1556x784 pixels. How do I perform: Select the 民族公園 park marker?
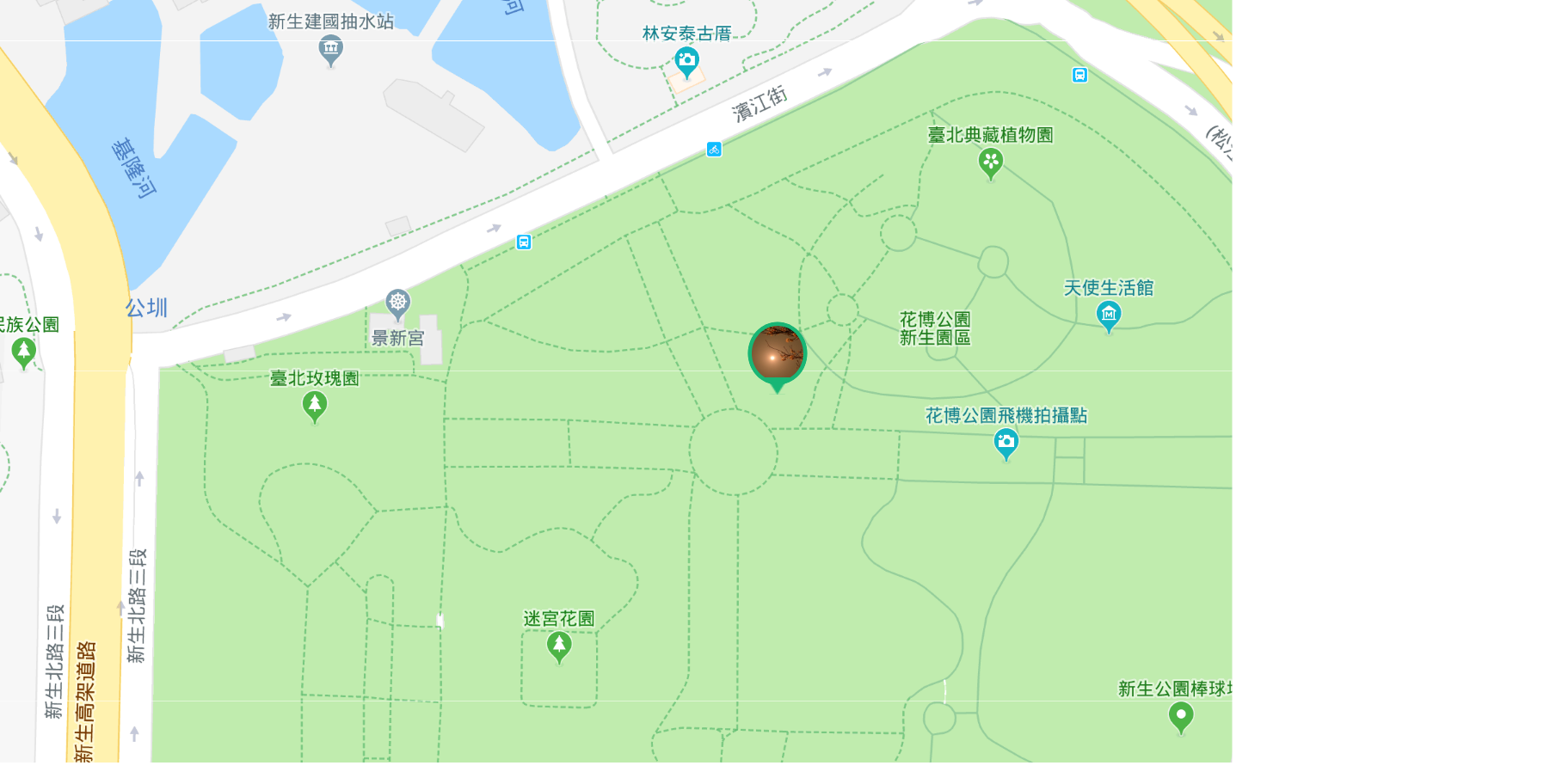click(23, 351)
